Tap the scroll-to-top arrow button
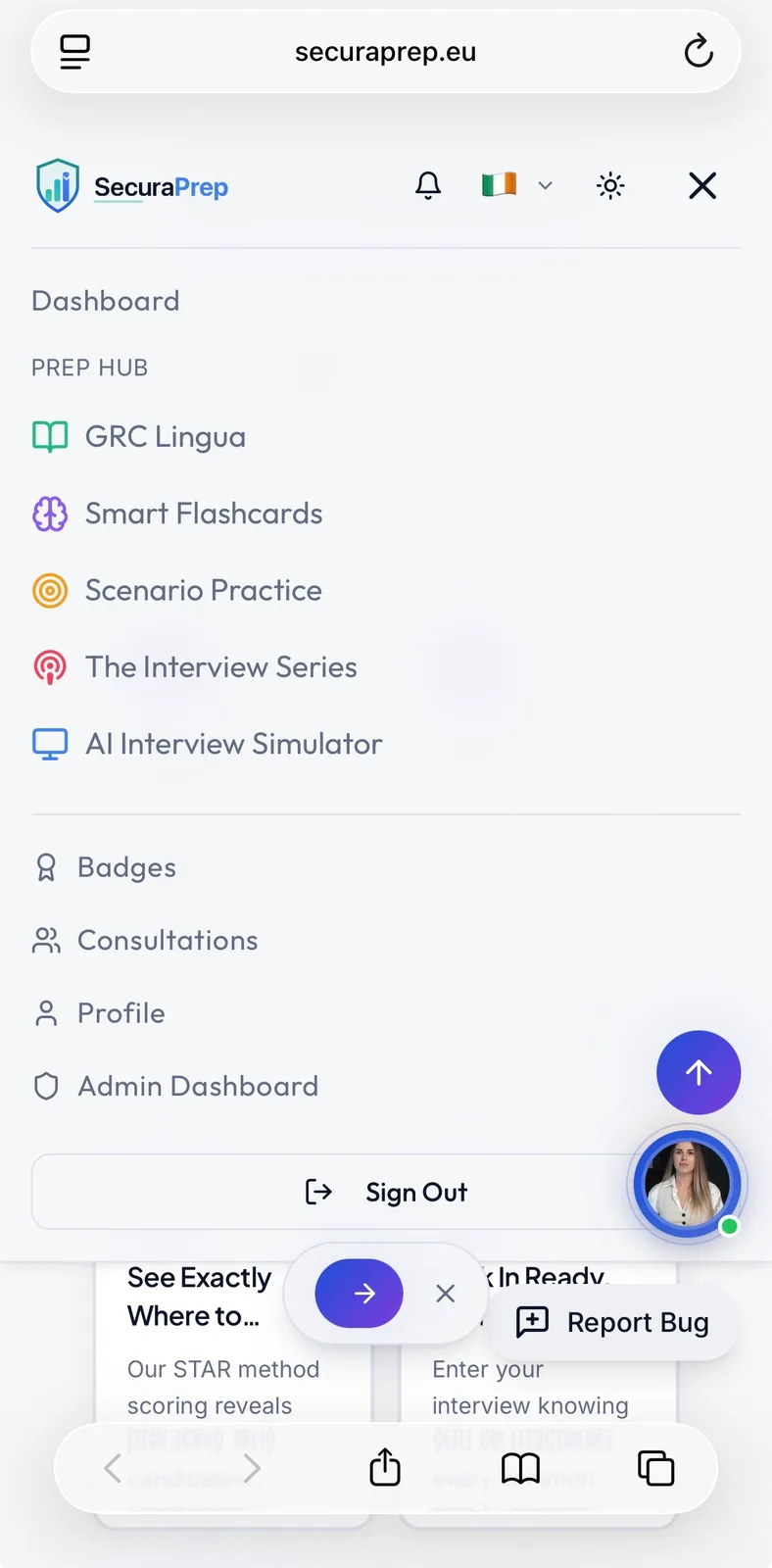The height and width of the screenshot is (1568, 772). (x=699, y=1072)
